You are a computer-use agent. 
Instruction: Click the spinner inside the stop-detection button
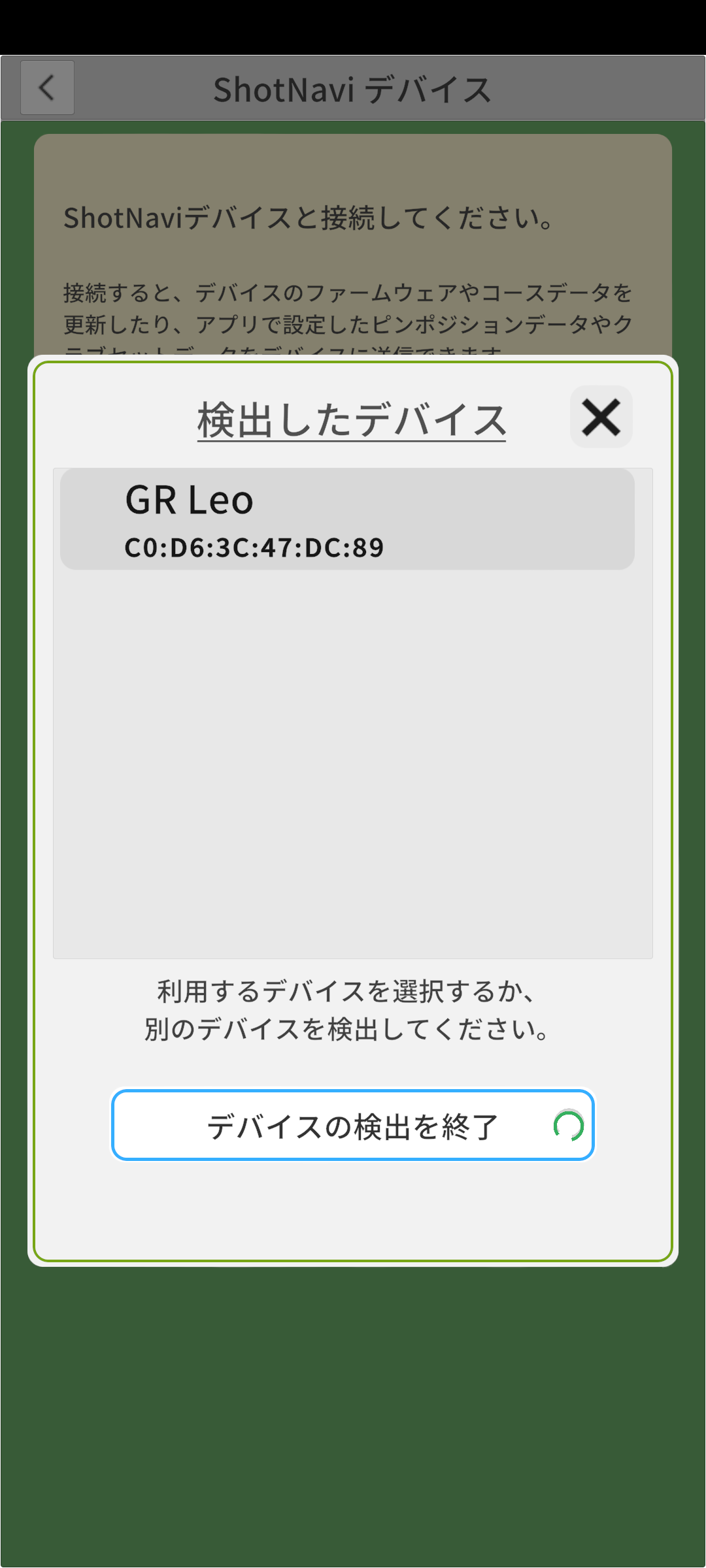point(568,1124)
